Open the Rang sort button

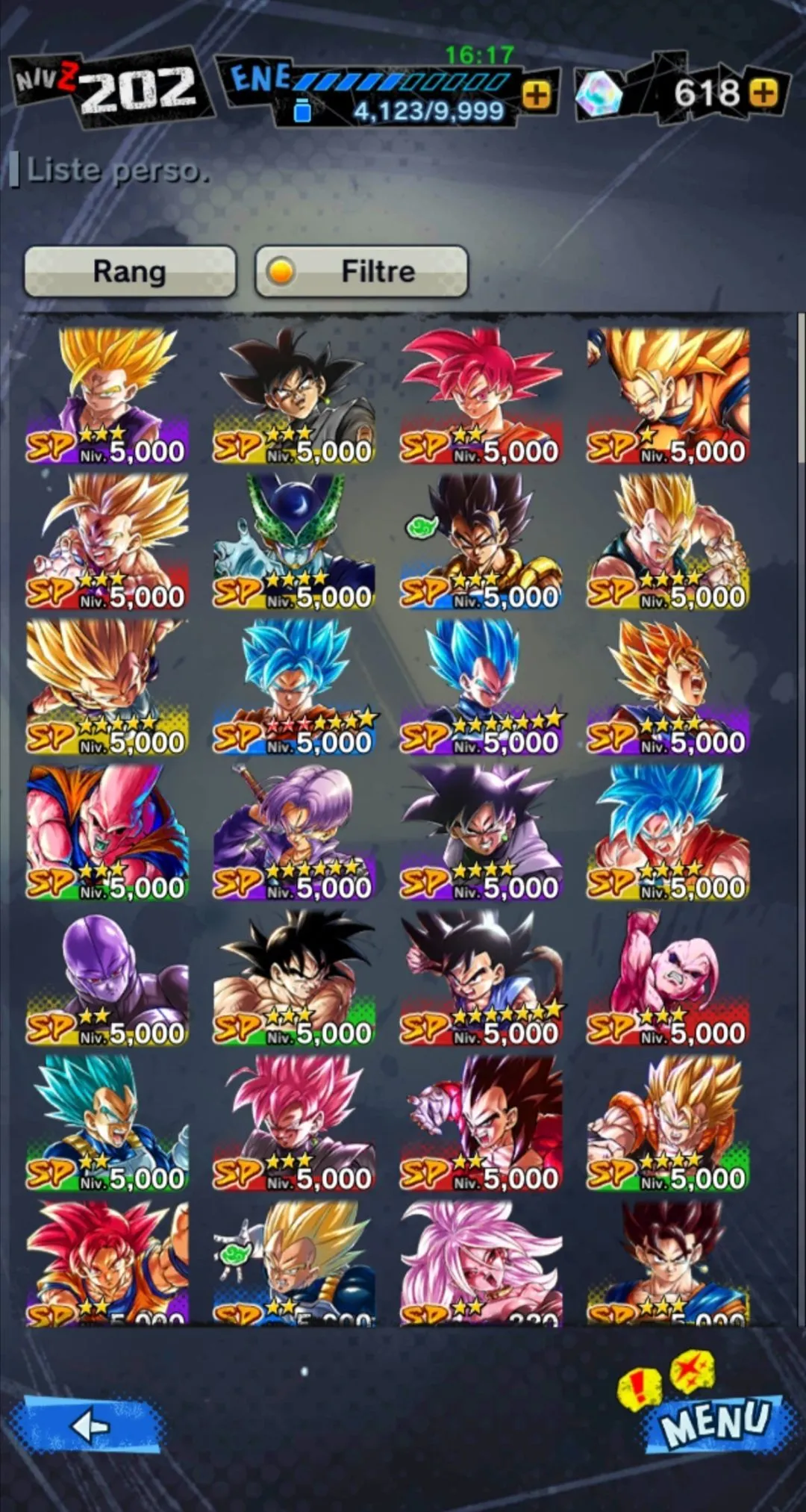130,272
